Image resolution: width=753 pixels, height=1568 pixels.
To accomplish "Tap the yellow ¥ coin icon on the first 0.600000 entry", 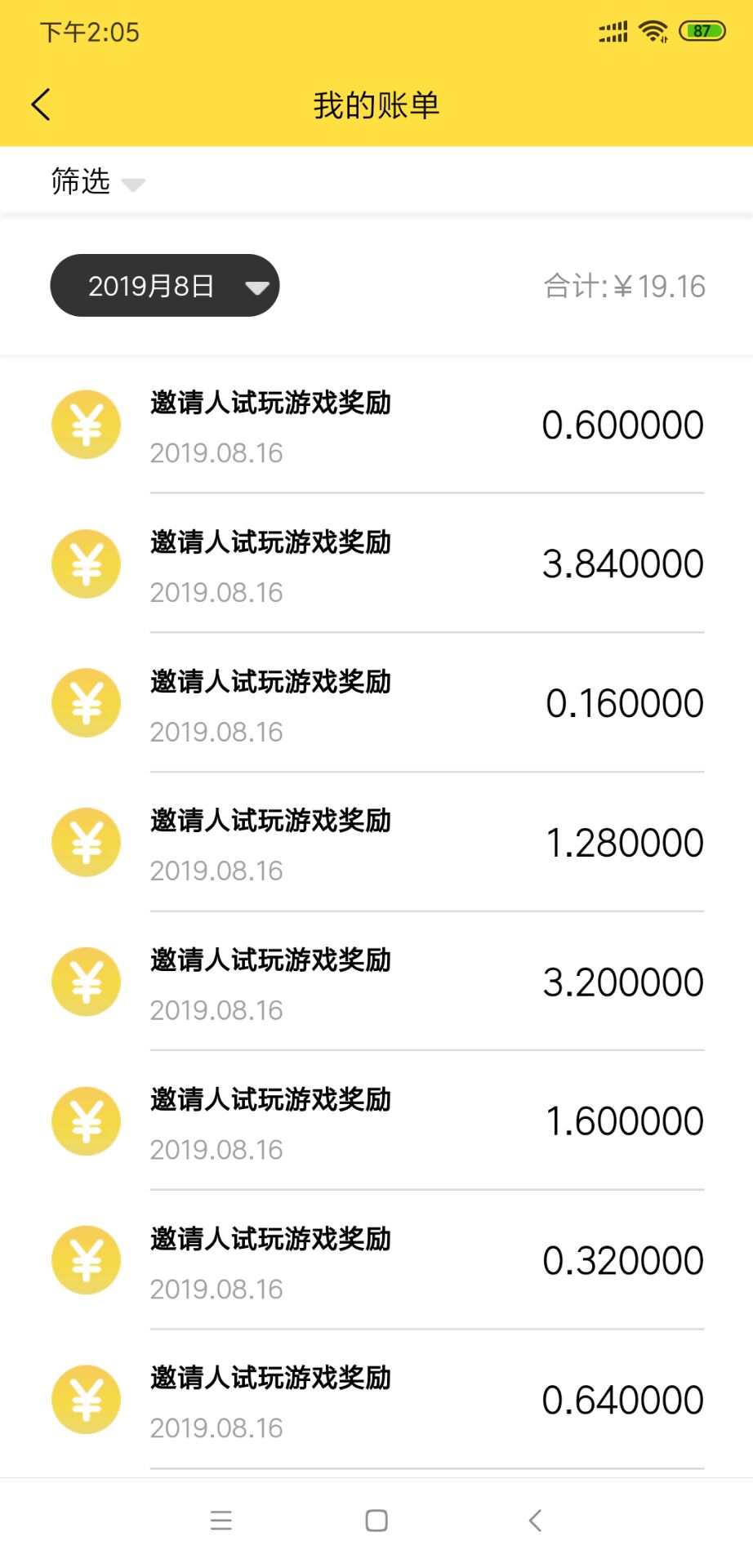I will pyautogui.click(x=86, y=424).
